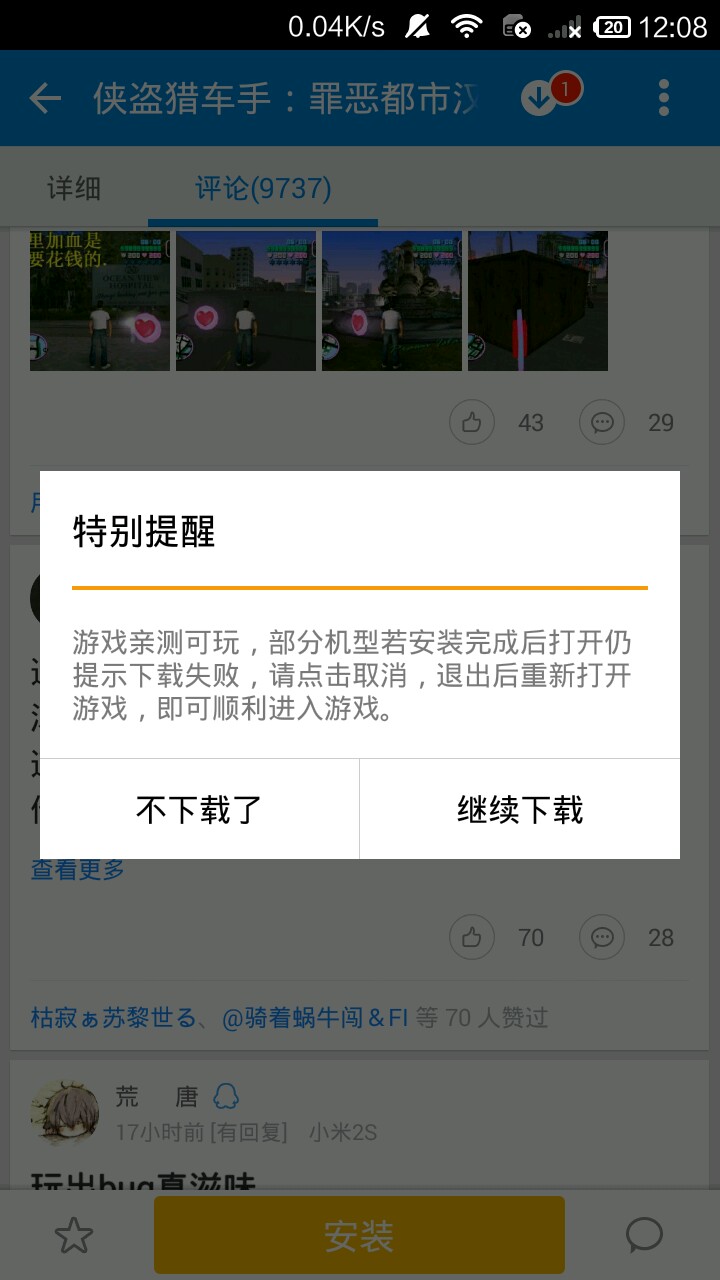Select the 评论(9737) tab
Viewport: 720px width, 1280px height.
[x=263, y=188]
